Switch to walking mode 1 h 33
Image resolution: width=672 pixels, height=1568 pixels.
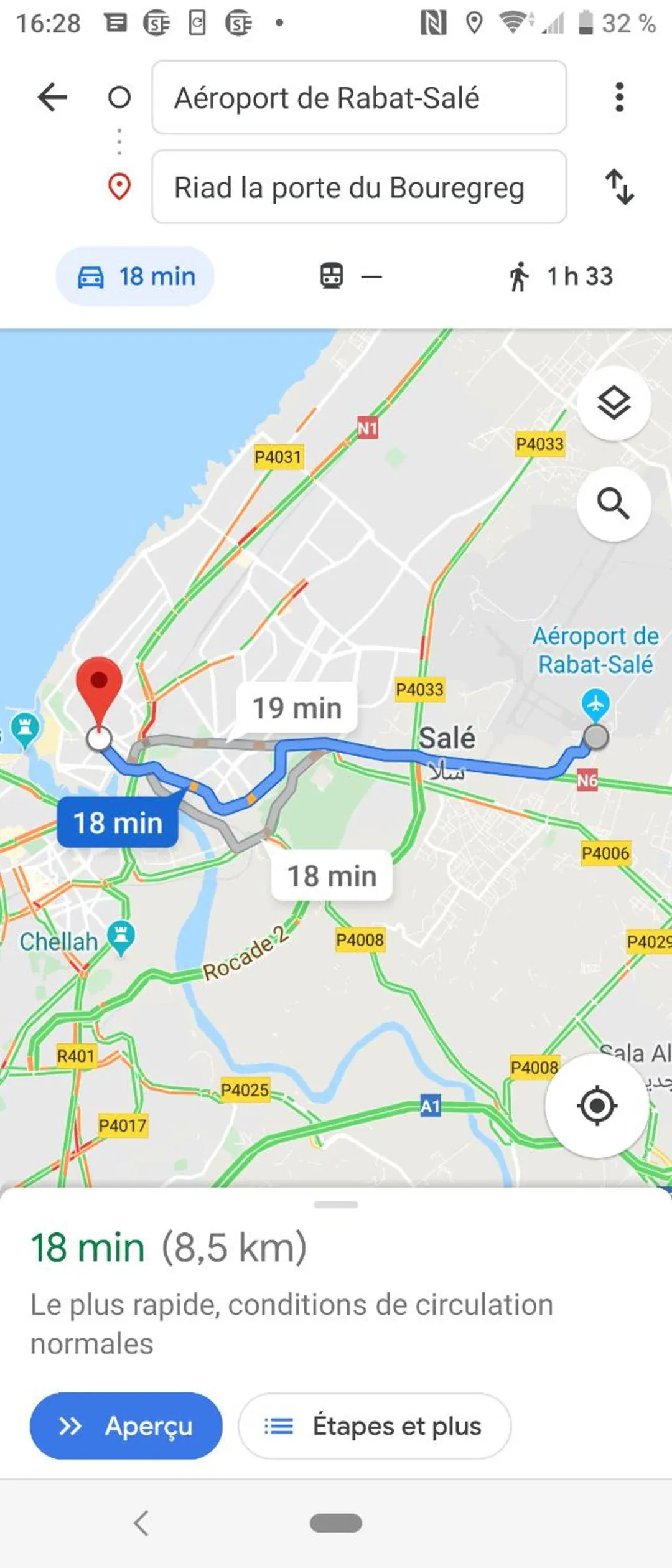point(561,276)
